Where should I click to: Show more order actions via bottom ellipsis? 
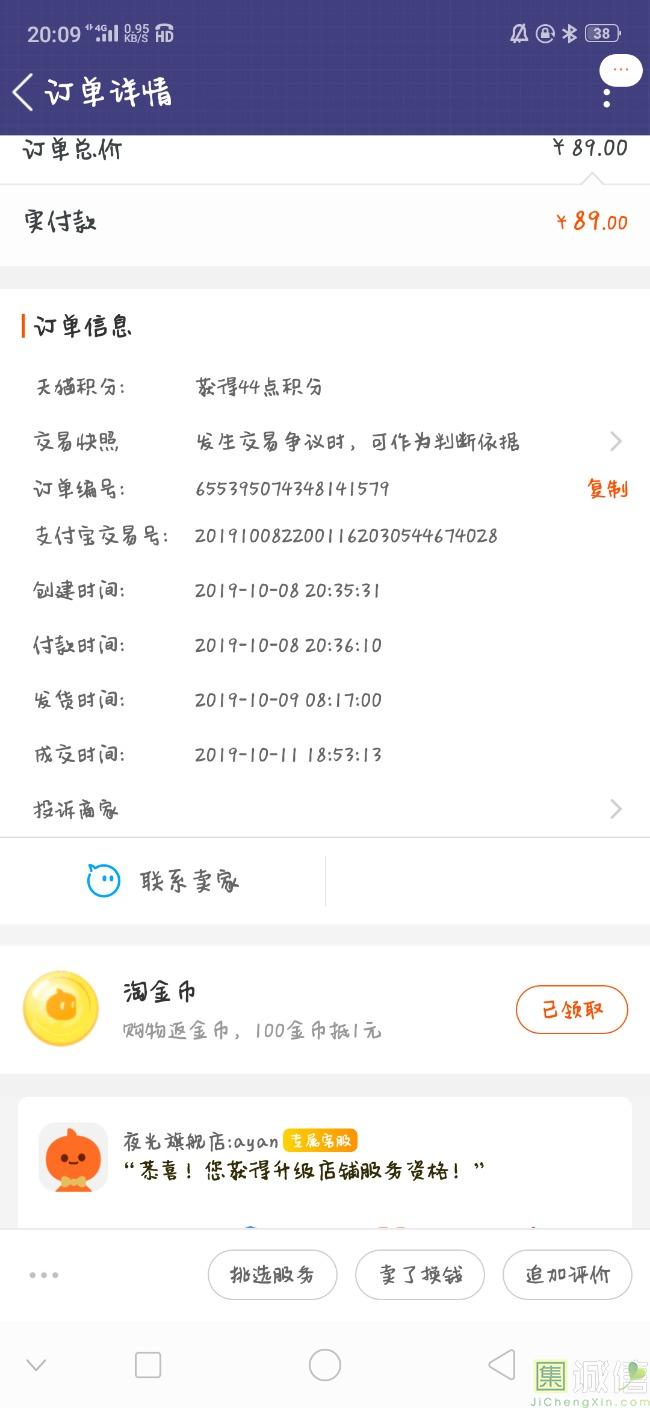coord(44,1275)
